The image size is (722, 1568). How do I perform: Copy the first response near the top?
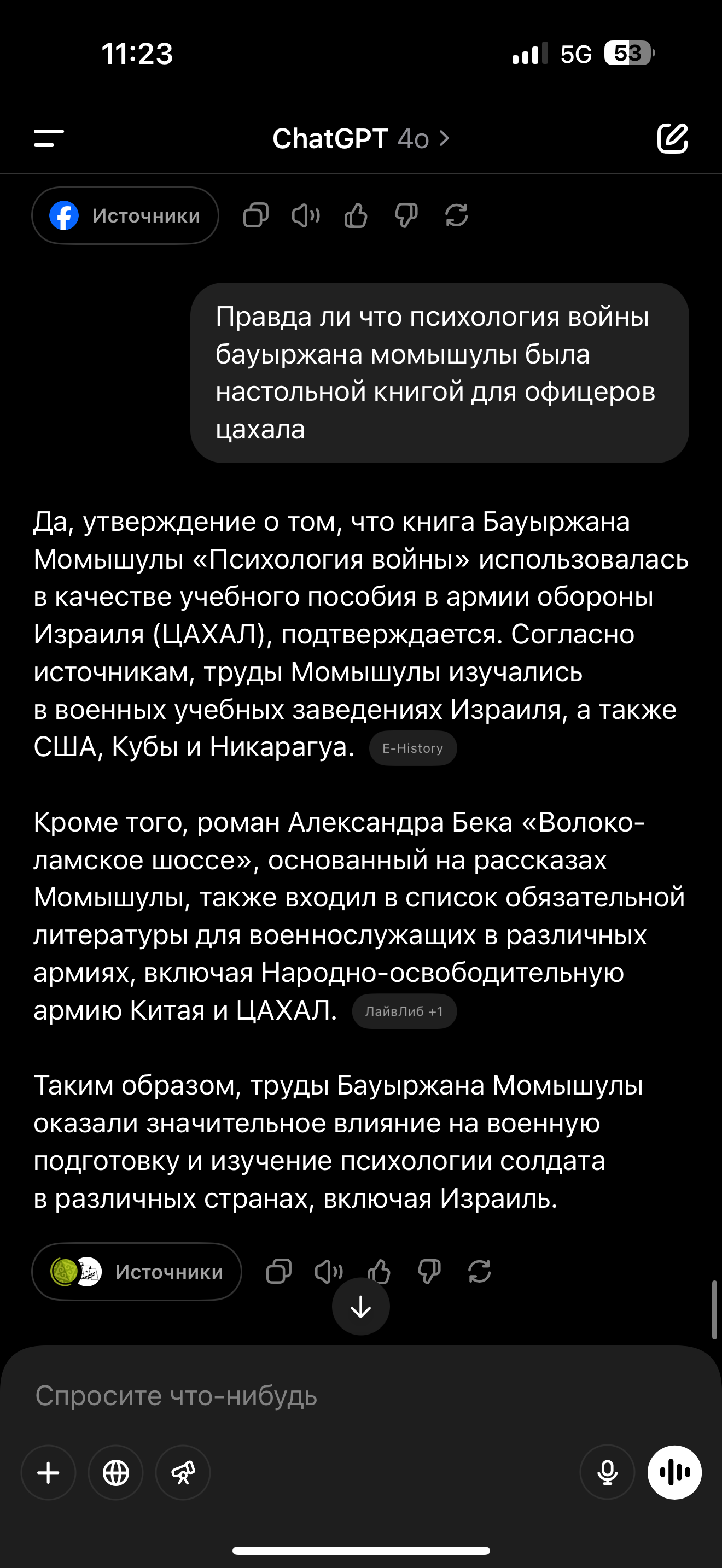point(255,215)
